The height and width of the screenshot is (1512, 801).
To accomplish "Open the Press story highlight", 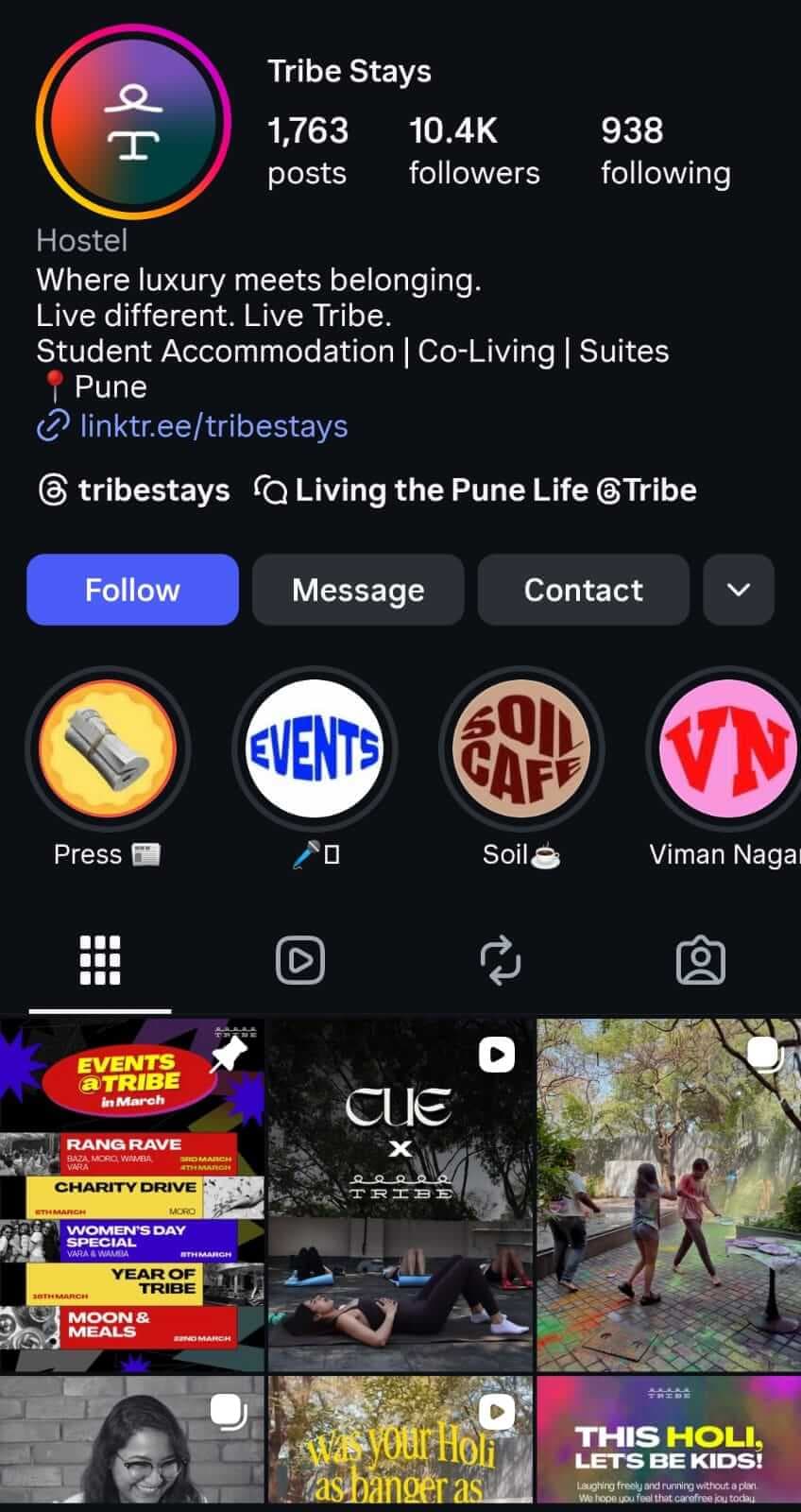I will (x=107, y=749).
